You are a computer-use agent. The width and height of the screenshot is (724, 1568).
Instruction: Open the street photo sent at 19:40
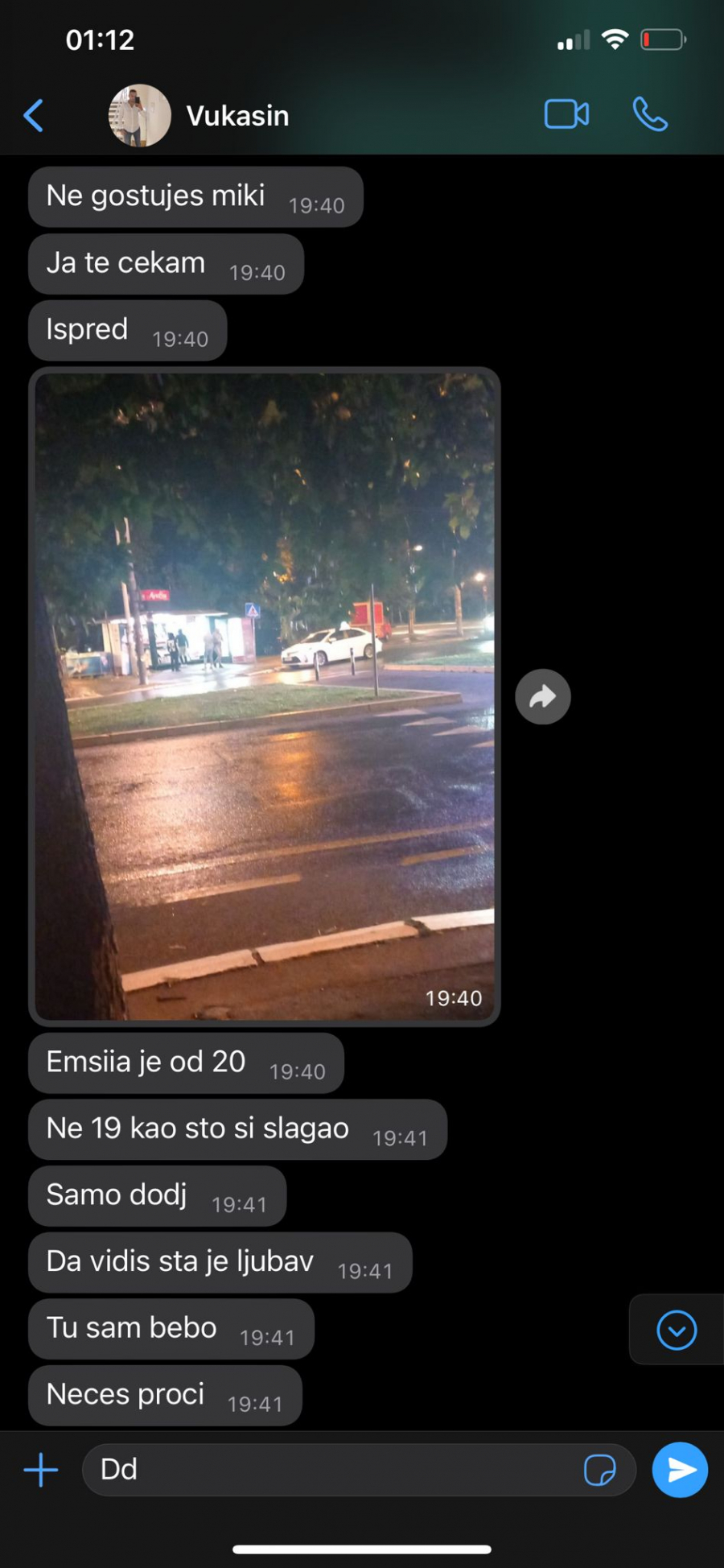point(265,696)
